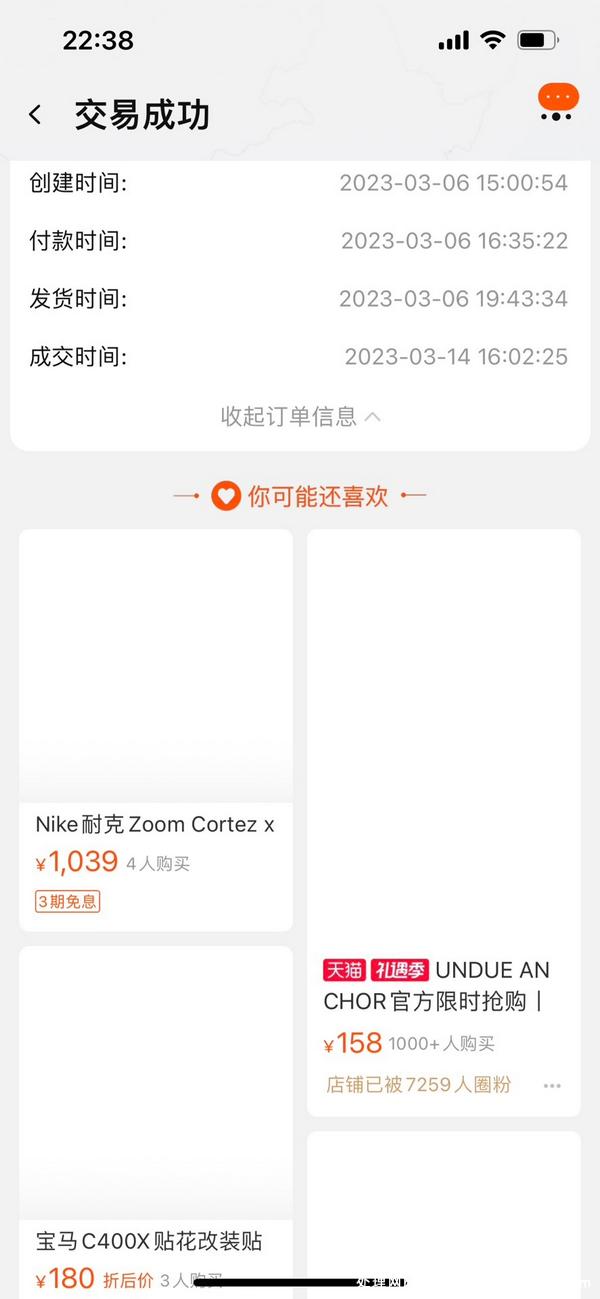
Task: Open the UNDUE ANCHOR product card
Action: click(x=444, y=822)
